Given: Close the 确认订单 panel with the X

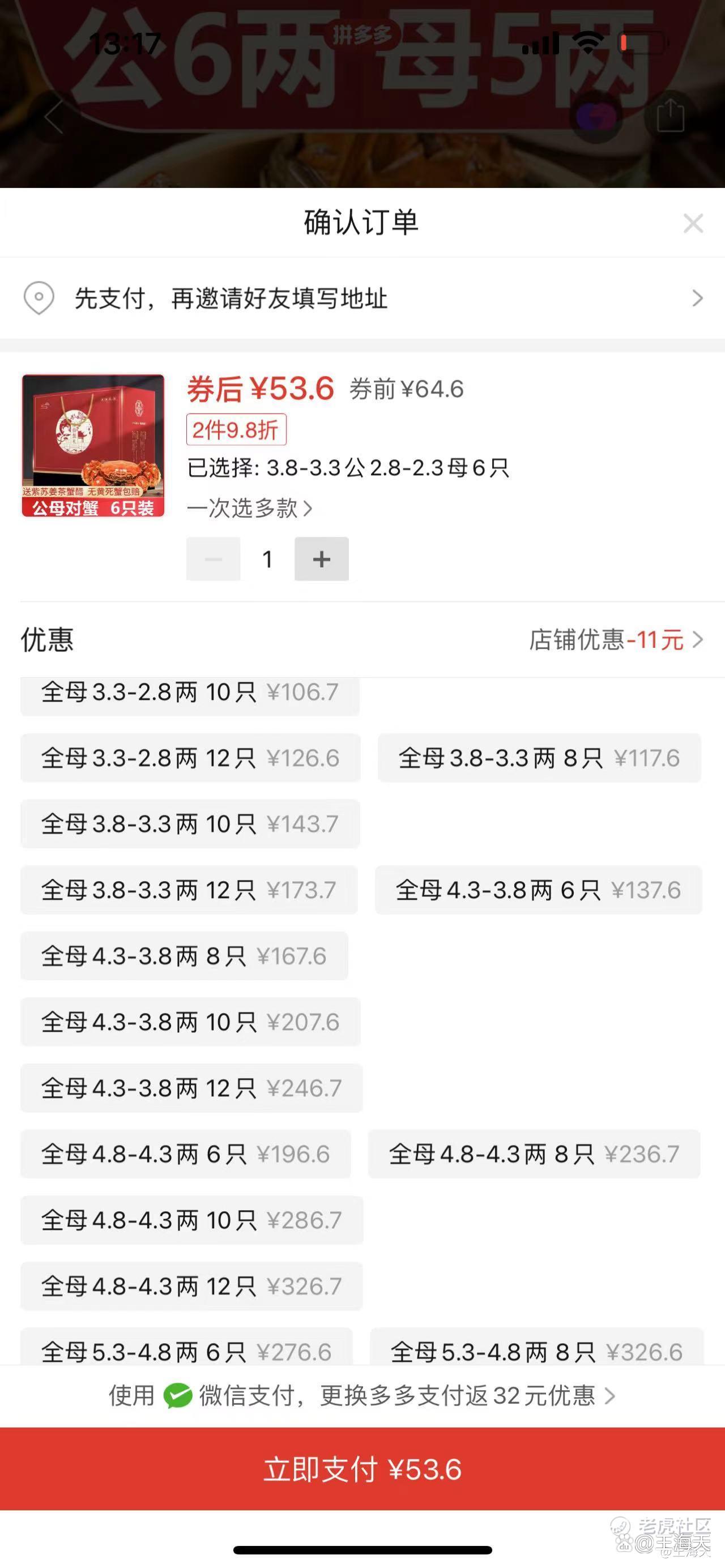Looking at the screenshot, I should click(692, 223).
